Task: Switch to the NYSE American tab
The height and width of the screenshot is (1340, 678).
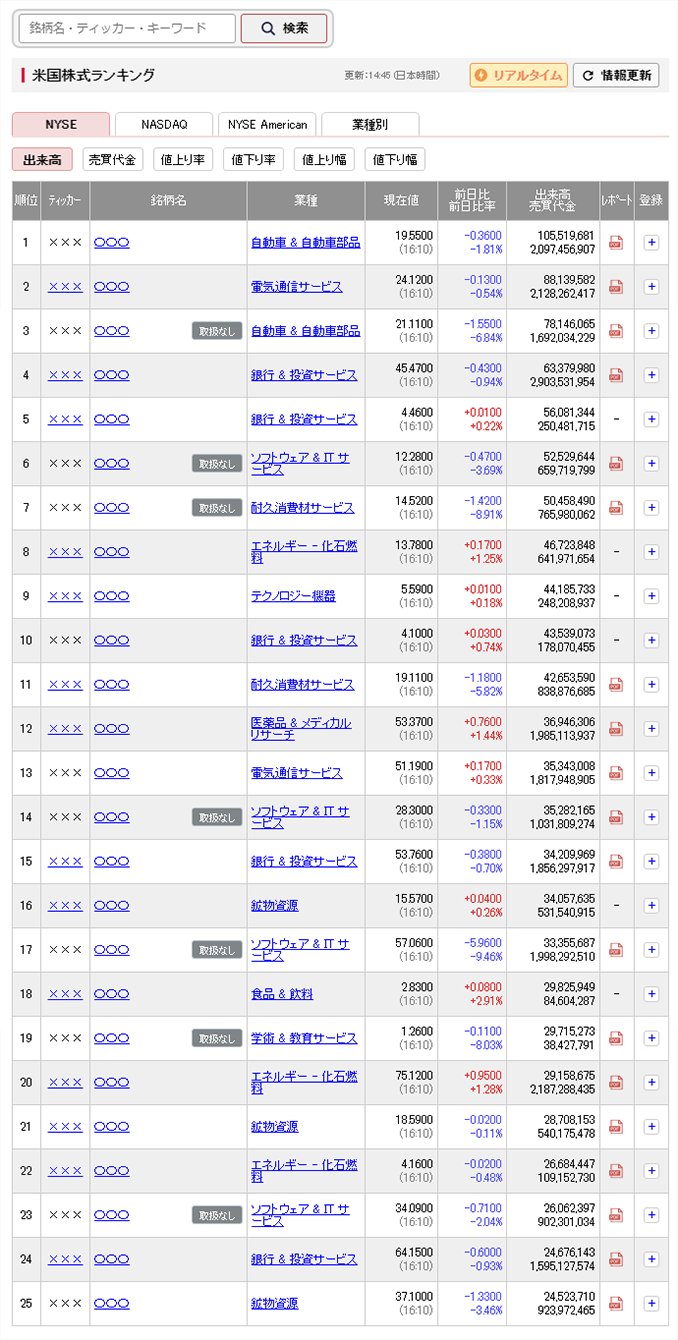Action: tap(267, 124)
